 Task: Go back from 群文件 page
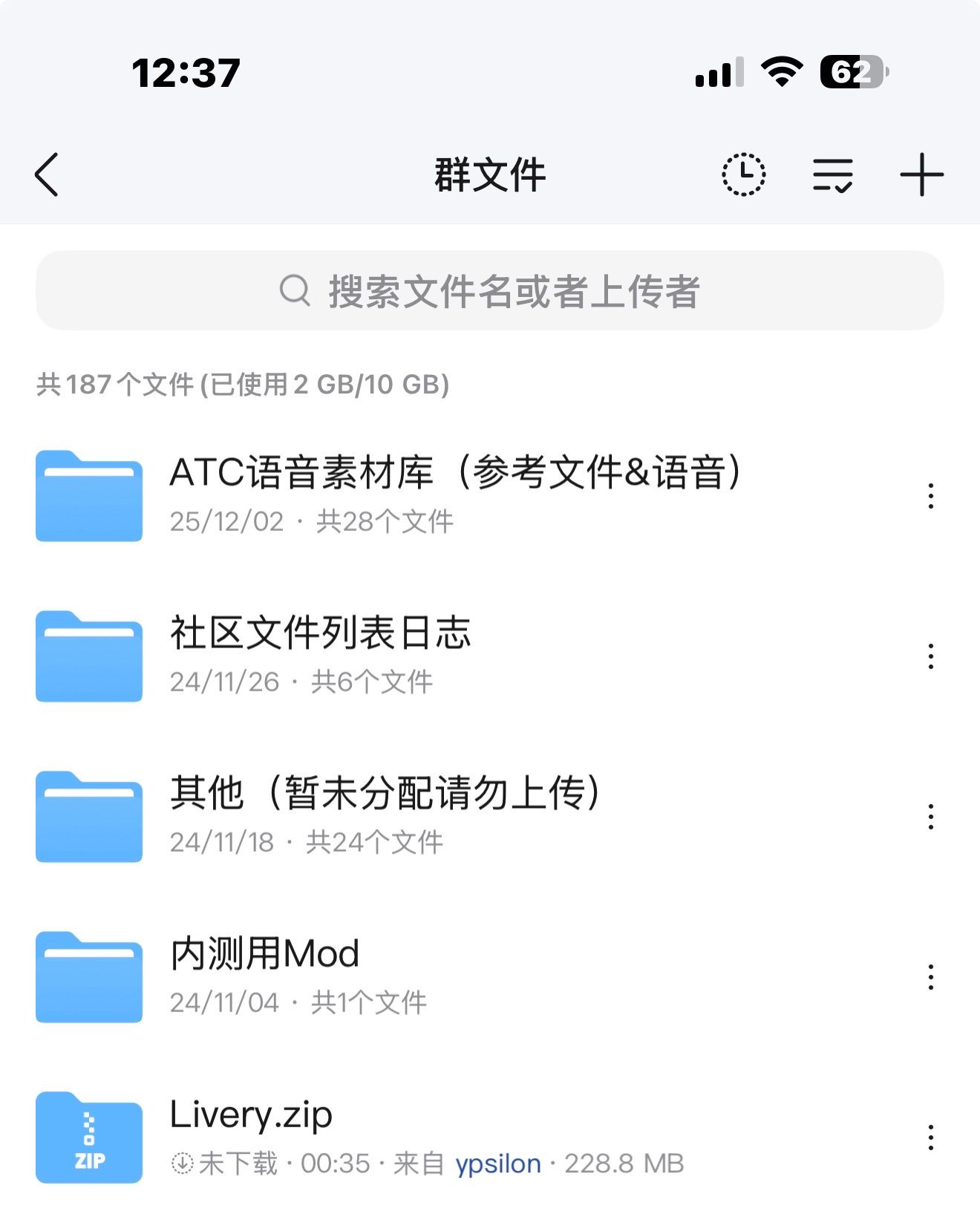(47, 175)
